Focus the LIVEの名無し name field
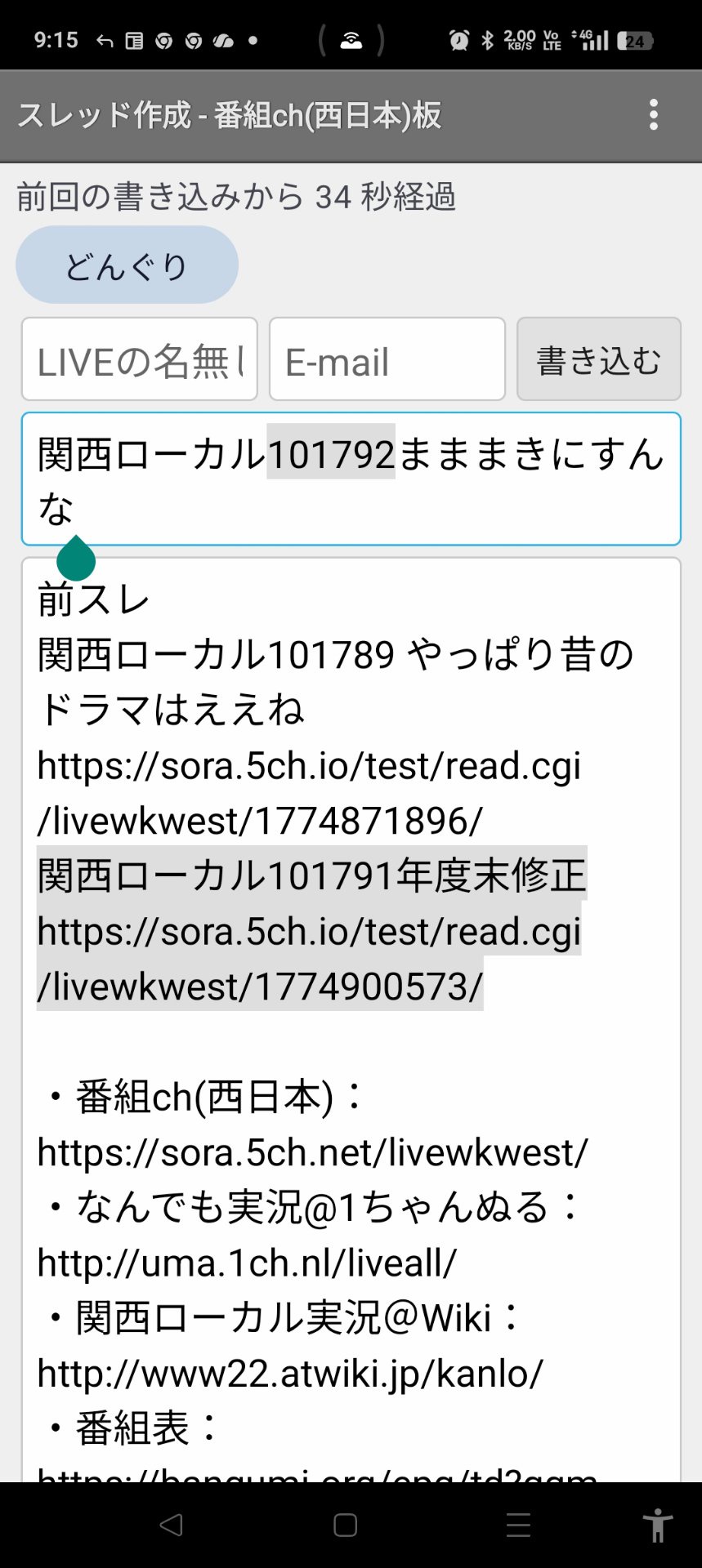702x1568 pixels. point(140,360)
